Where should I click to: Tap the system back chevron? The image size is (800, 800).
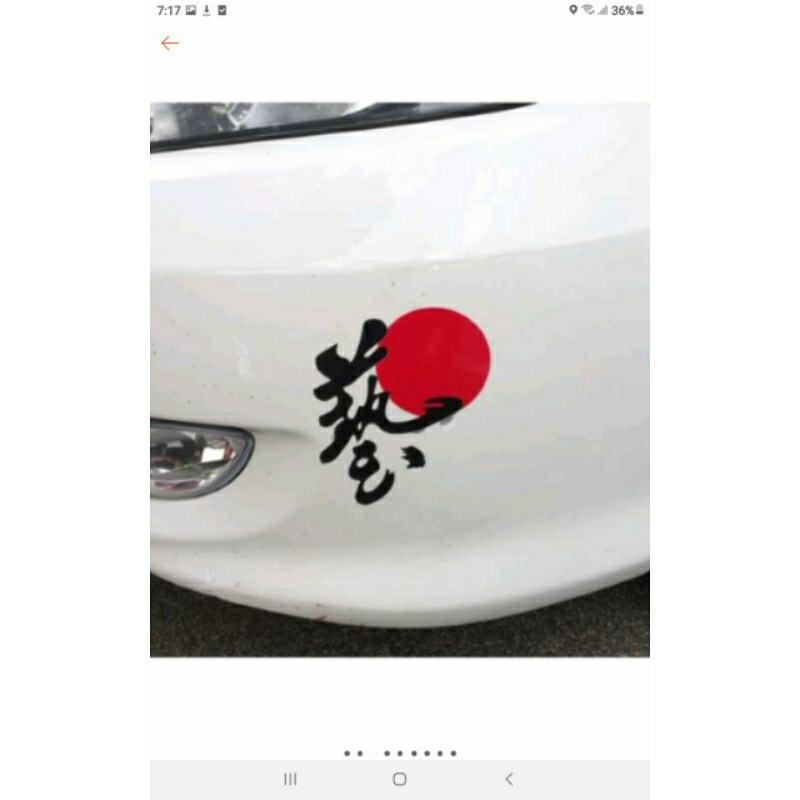pos(509,779)
